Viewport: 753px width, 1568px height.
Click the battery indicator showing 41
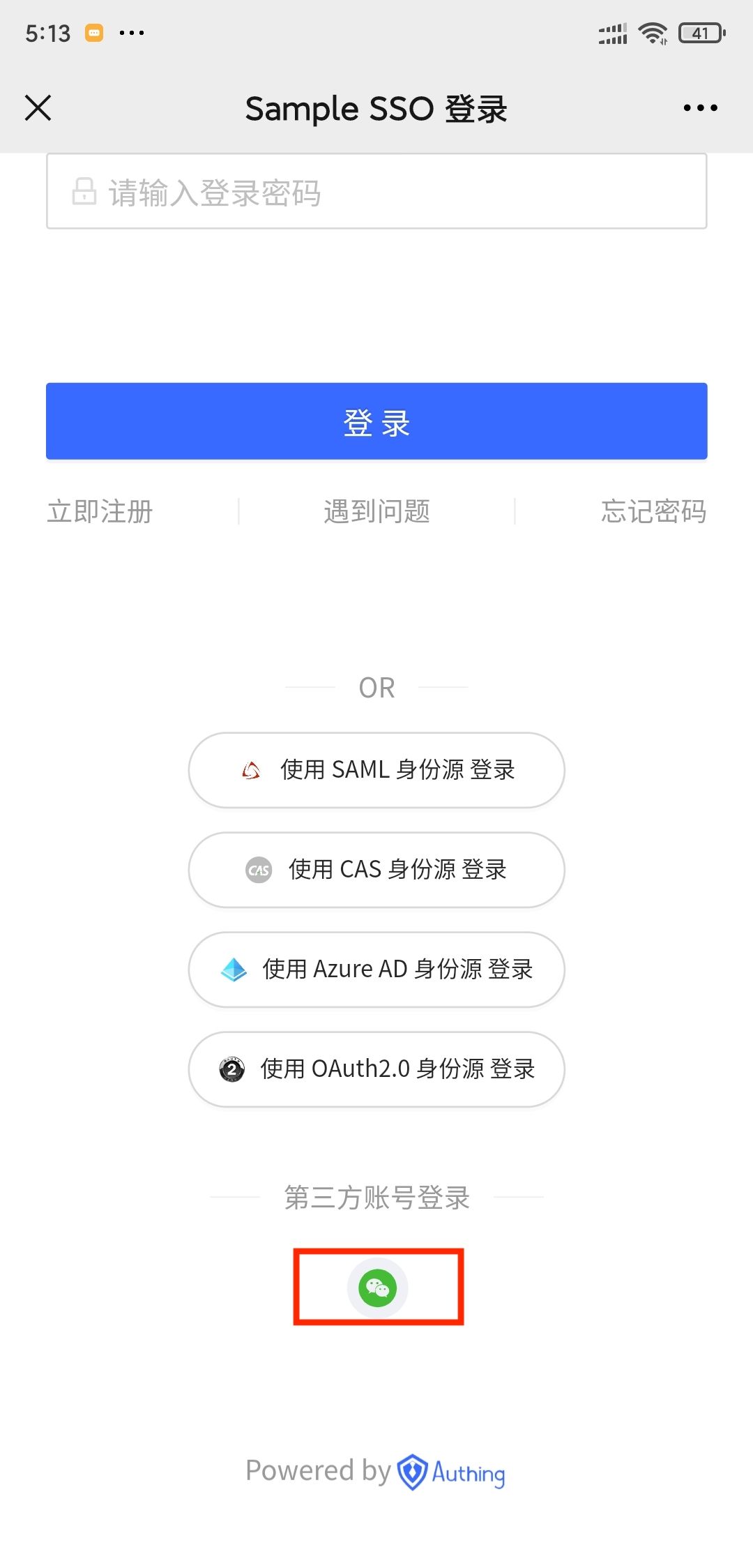(x=699, y=32)
